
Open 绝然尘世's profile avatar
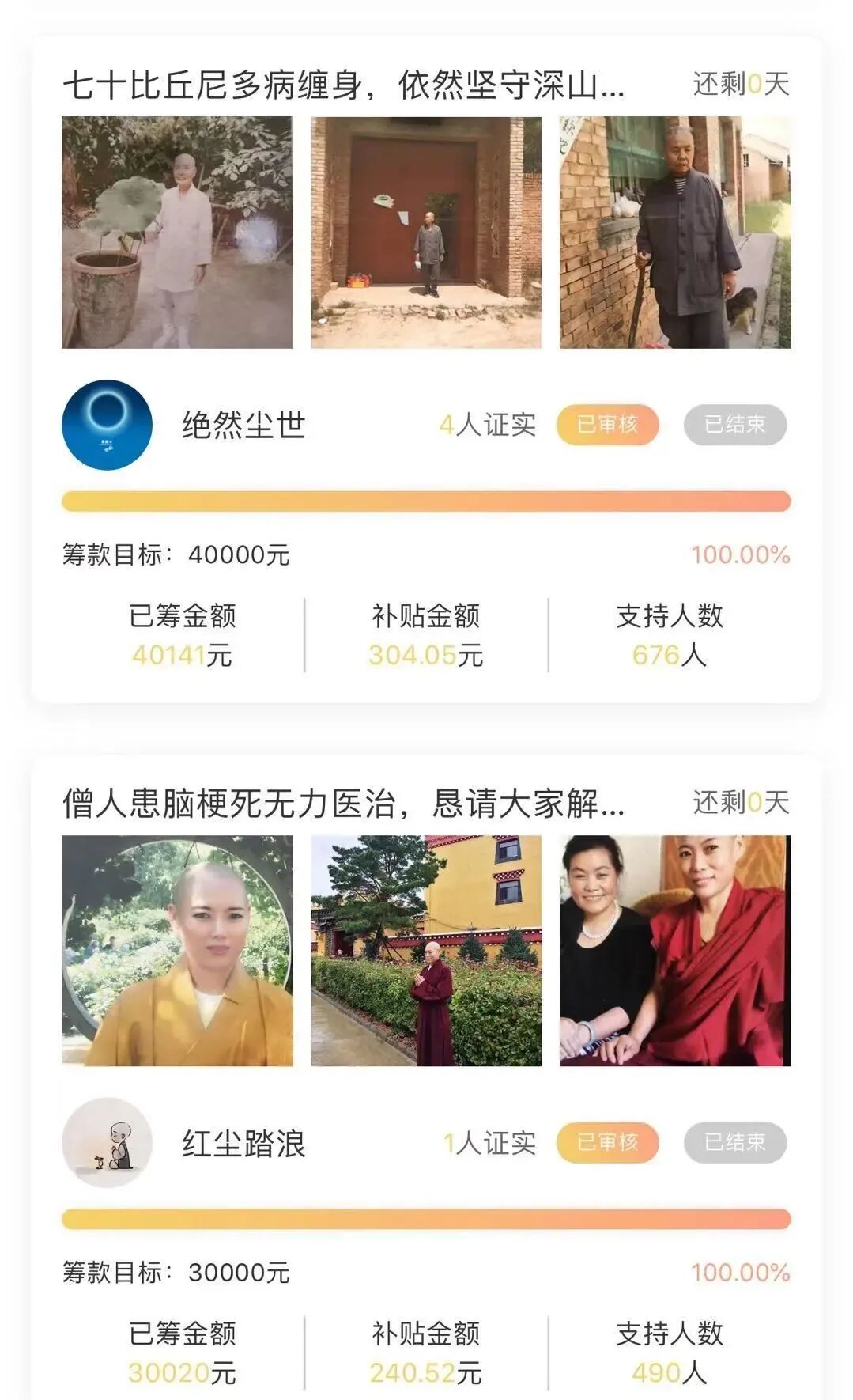pyautogui.click(x=108, y=425)
